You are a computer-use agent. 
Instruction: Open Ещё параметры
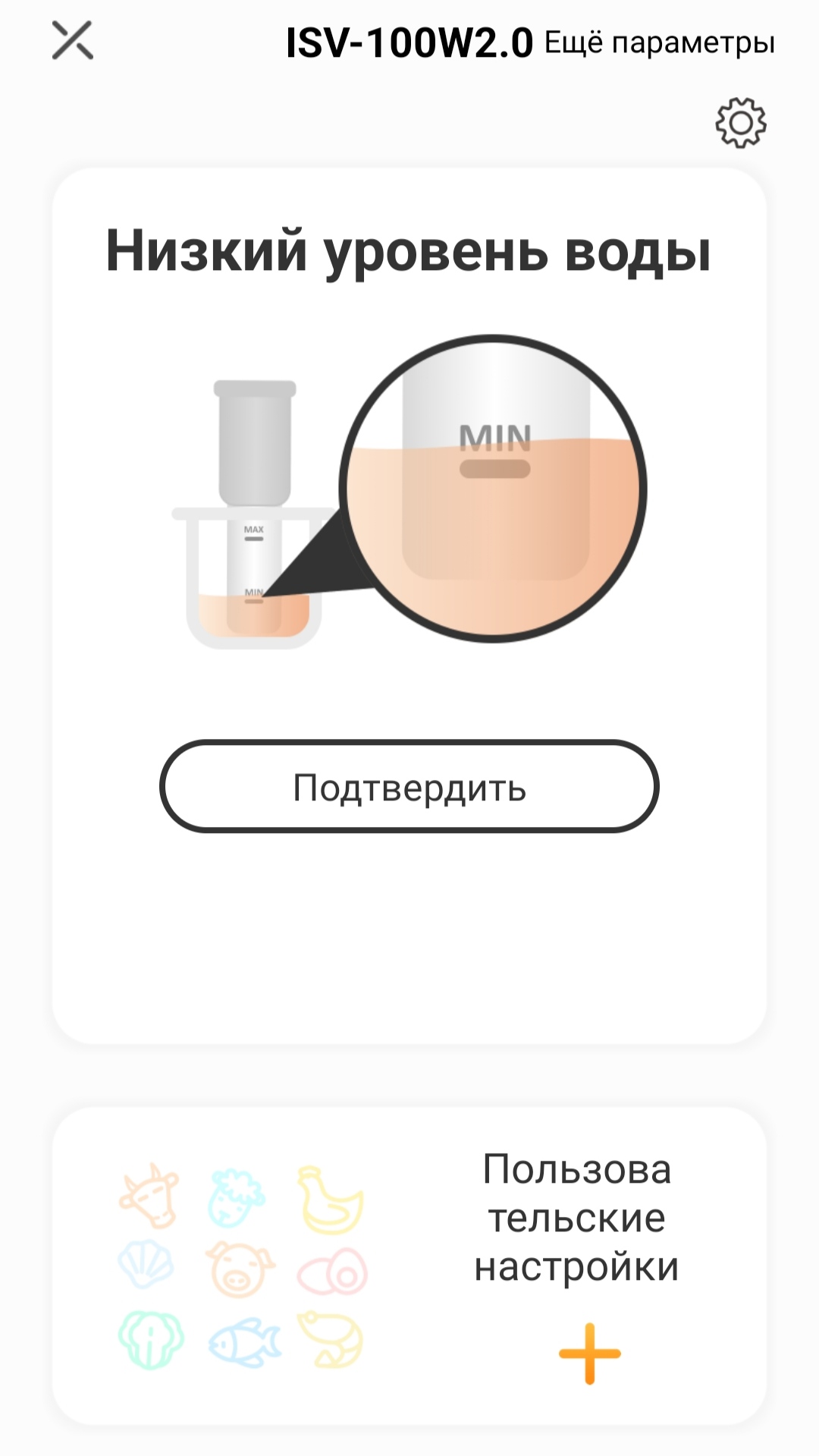coord(659,42)
